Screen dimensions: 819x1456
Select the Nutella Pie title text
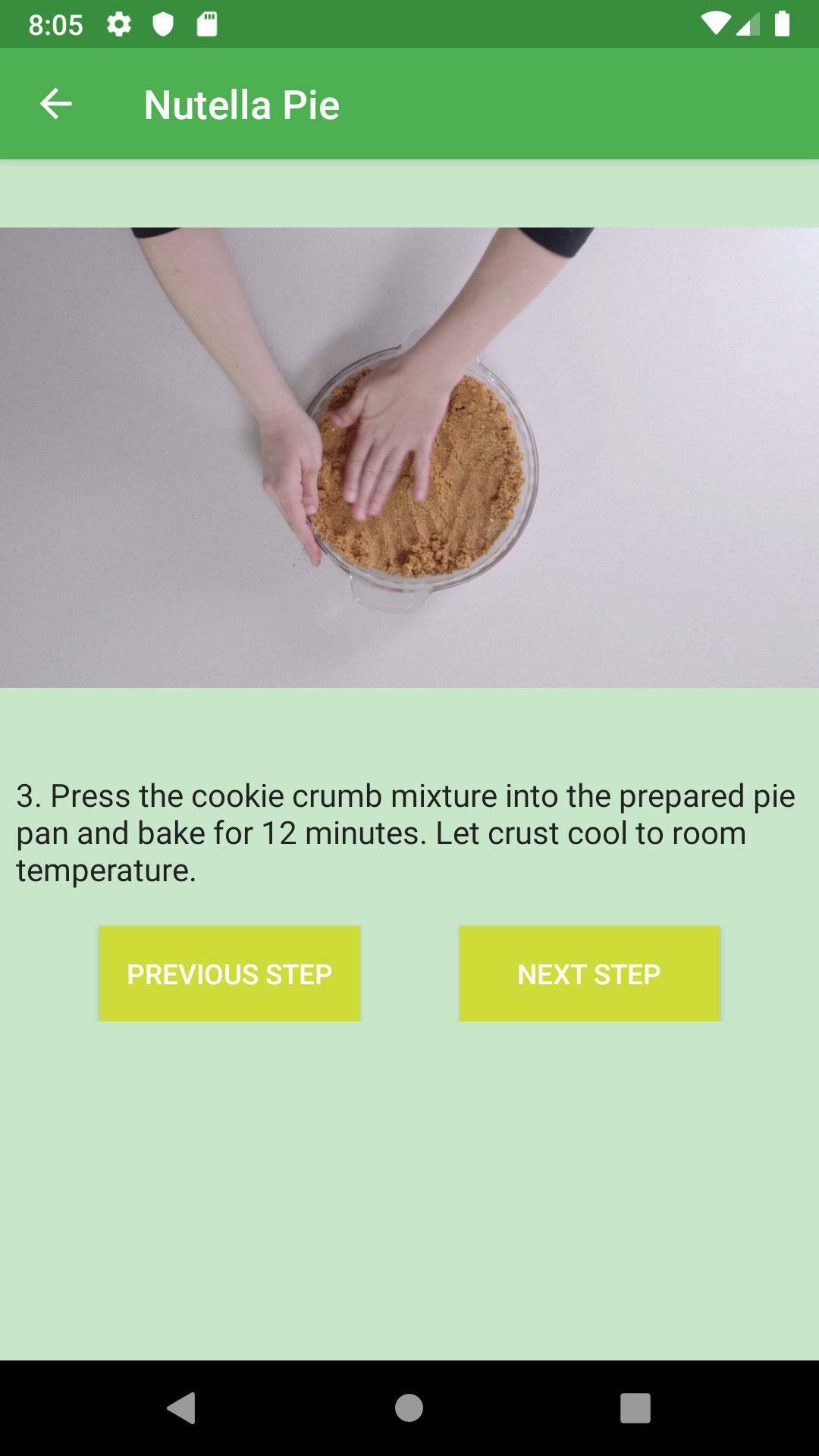coord(241,104)
